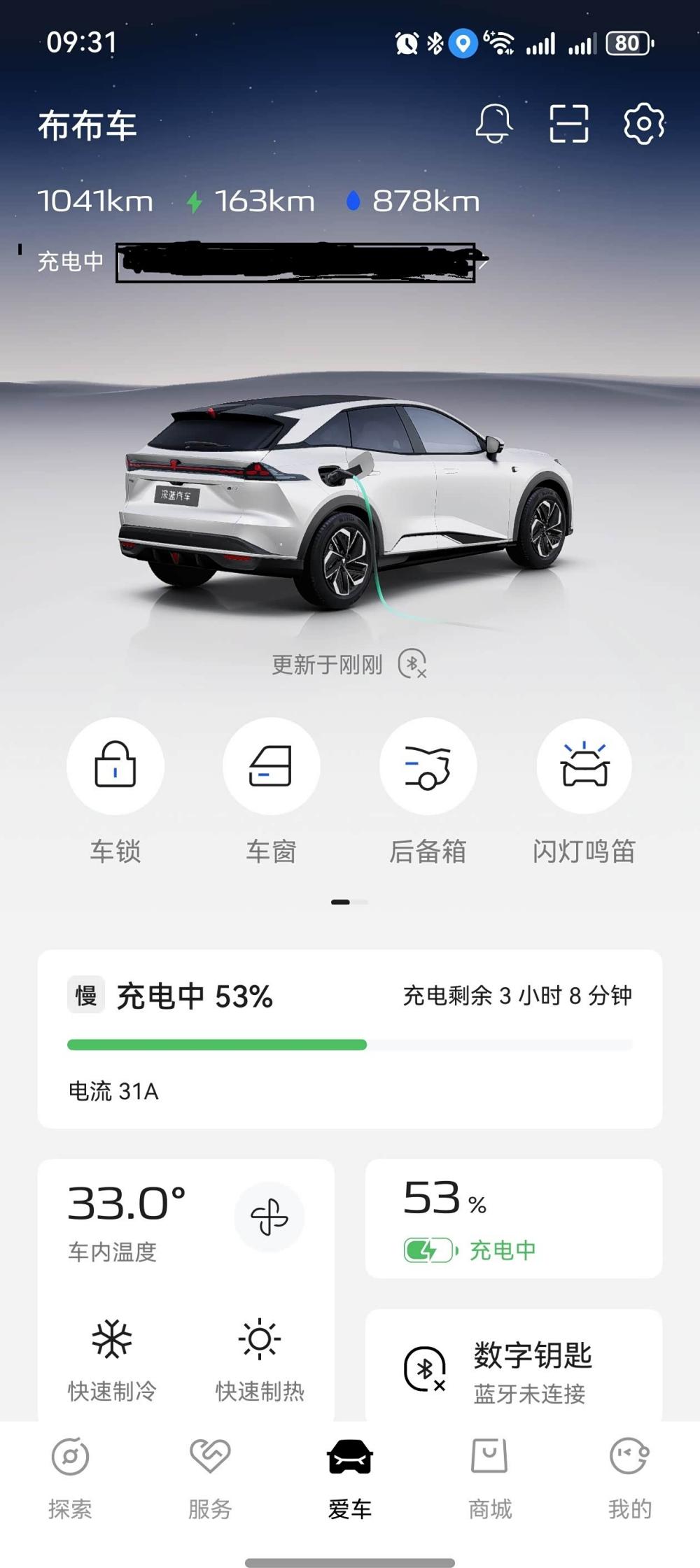Go to the 商城 tab

(490, 1478)
